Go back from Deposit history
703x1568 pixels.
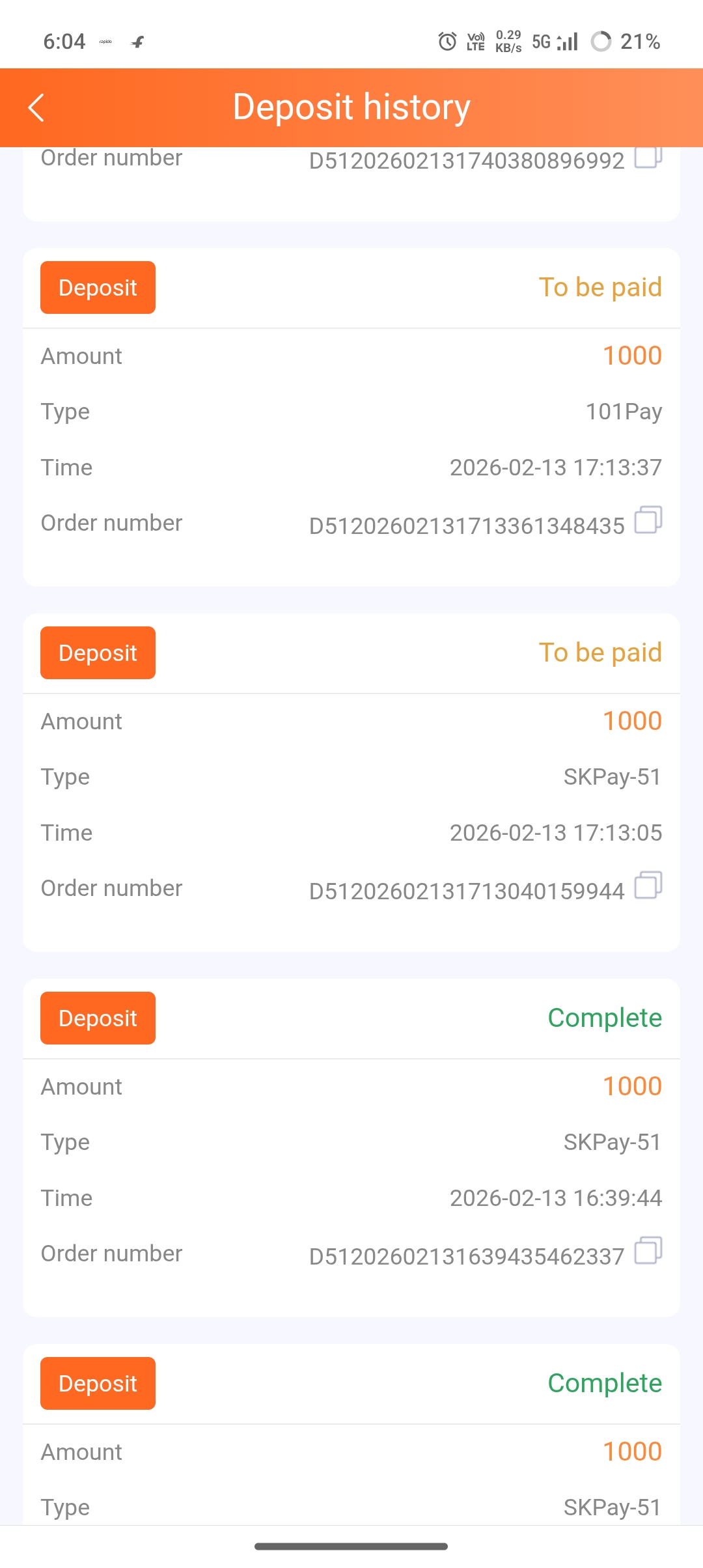pyautogui.click(x=36, y=107)
